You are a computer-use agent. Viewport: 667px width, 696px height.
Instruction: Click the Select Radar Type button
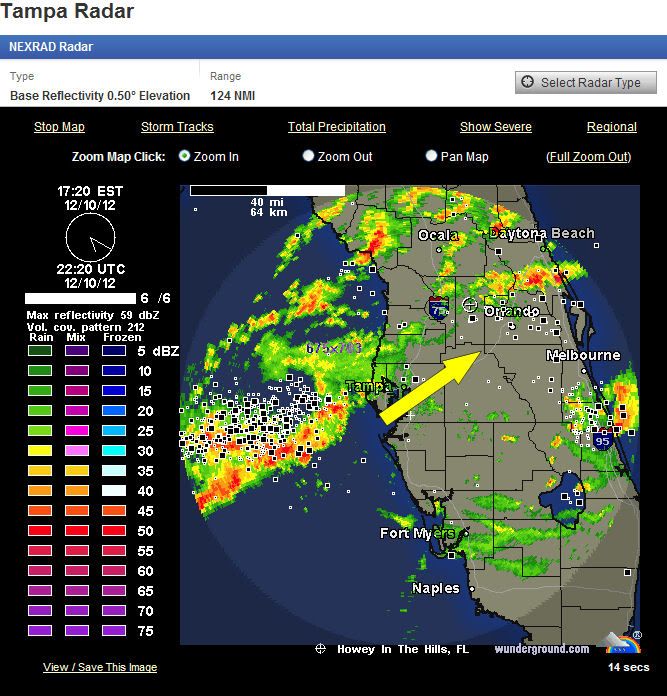585,82
